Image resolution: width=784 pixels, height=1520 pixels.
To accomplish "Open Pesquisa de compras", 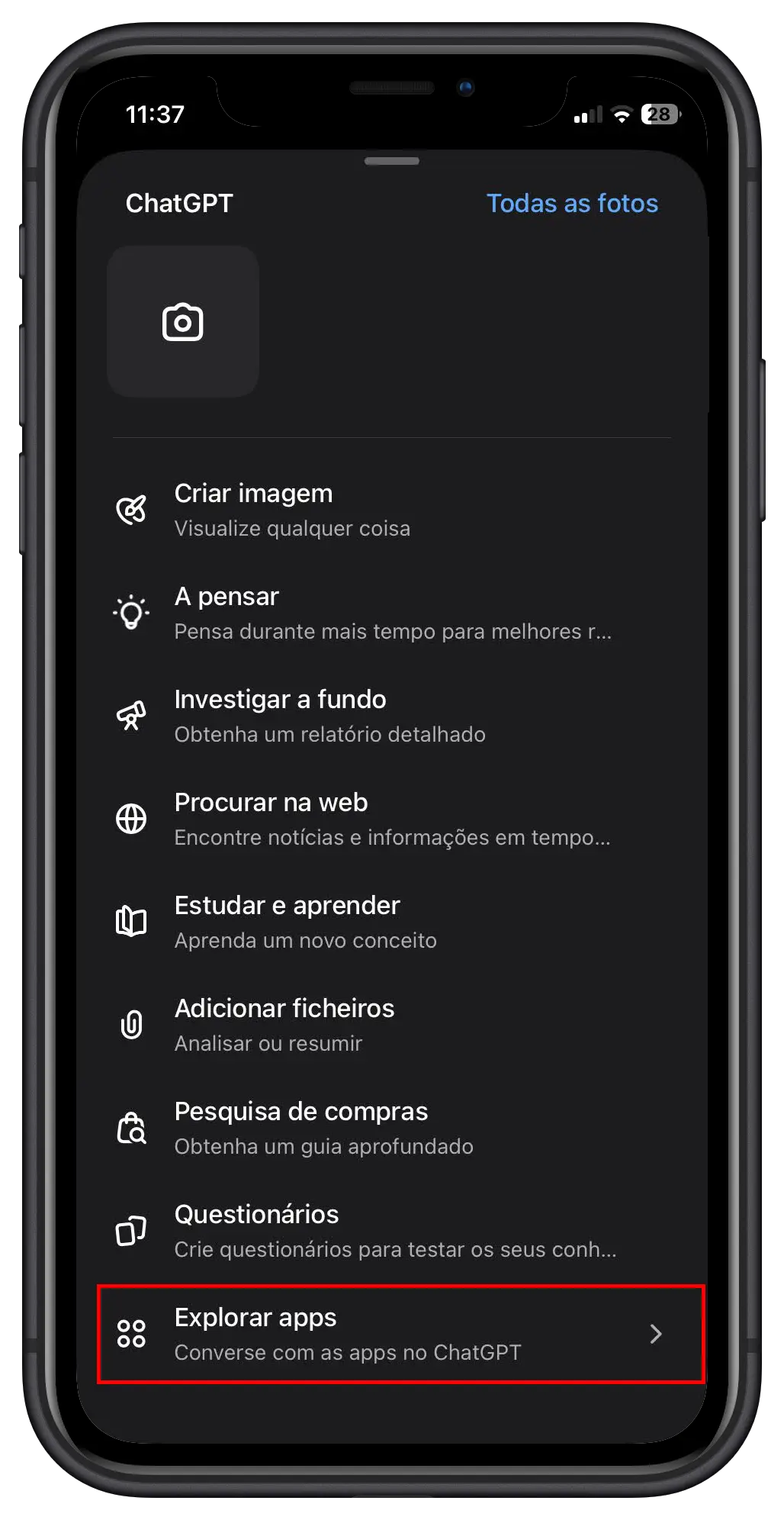I will point(390,1129).
